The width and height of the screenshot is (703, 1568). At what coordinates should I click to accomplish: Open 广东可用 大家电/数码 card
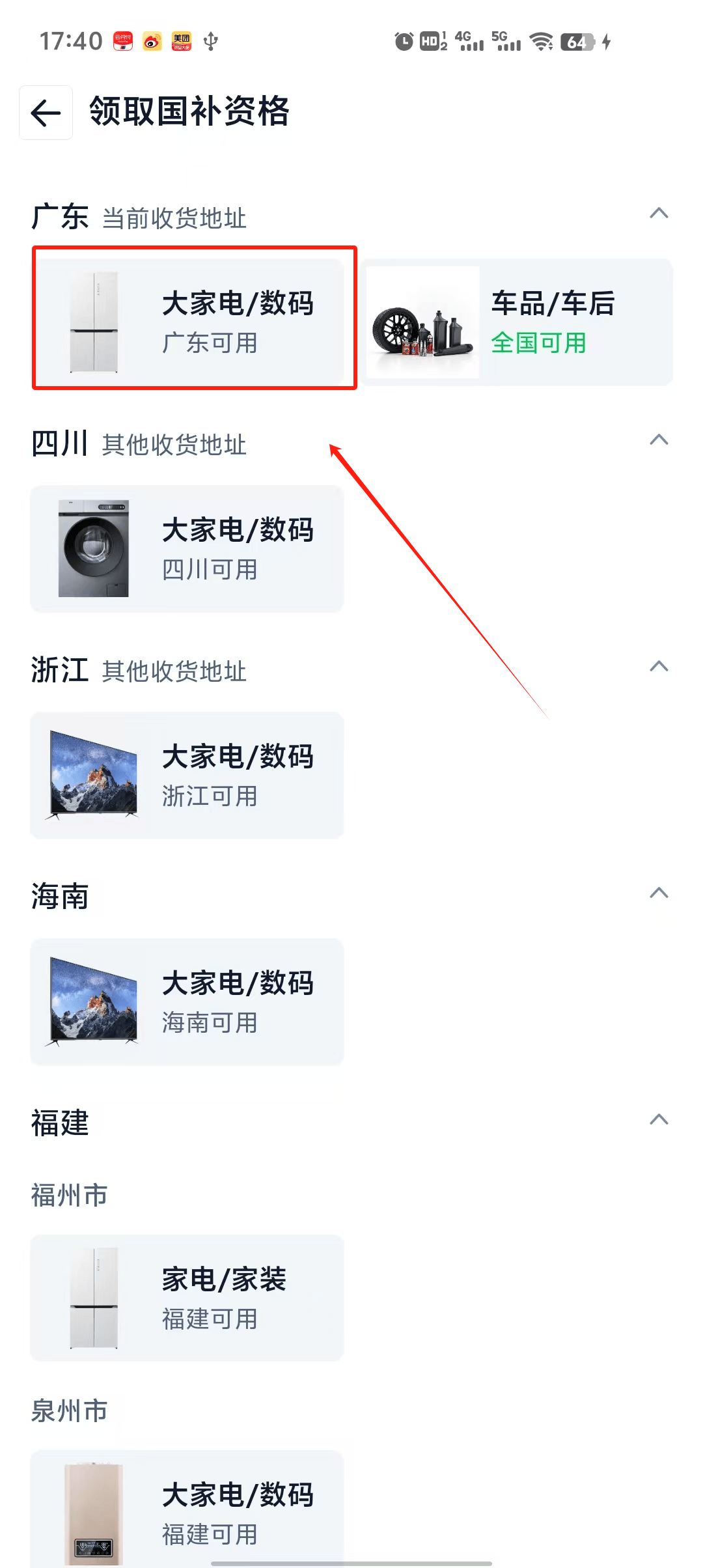(x=188, y=322)
